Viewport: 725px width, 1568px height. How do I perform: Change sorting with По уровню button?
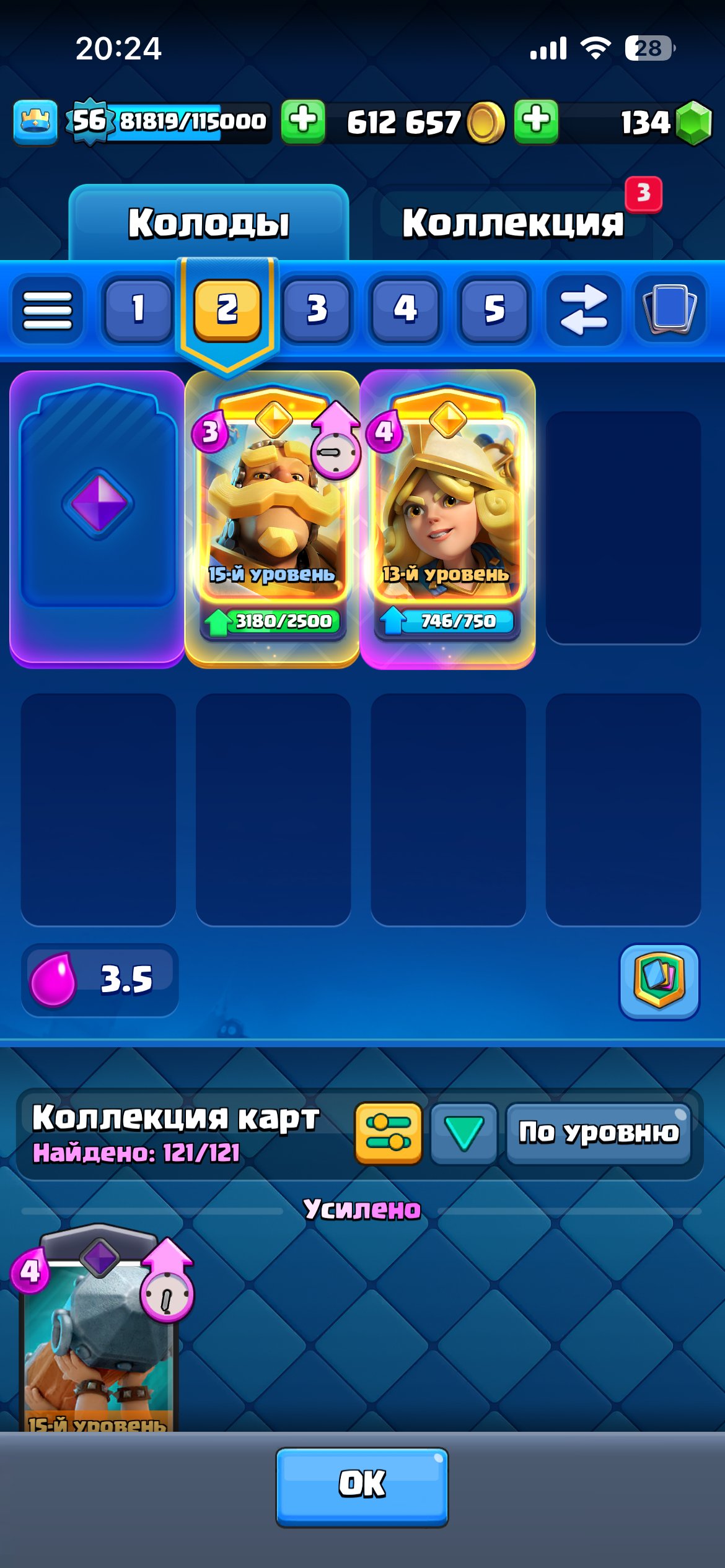tap(598, 1133)
